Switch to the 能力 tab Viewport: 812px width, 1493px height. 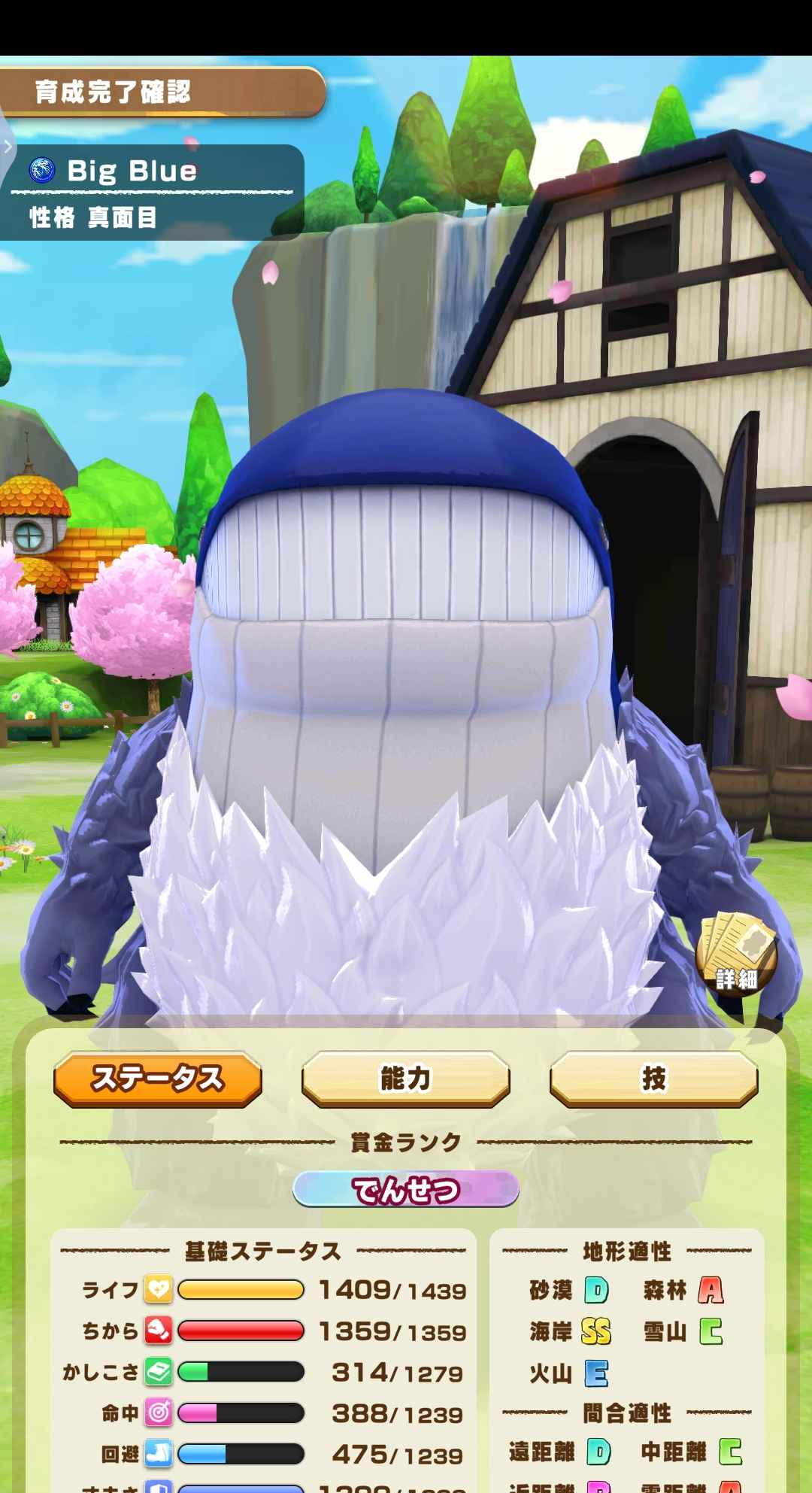pyautogui.click(x=406, y=1079)
